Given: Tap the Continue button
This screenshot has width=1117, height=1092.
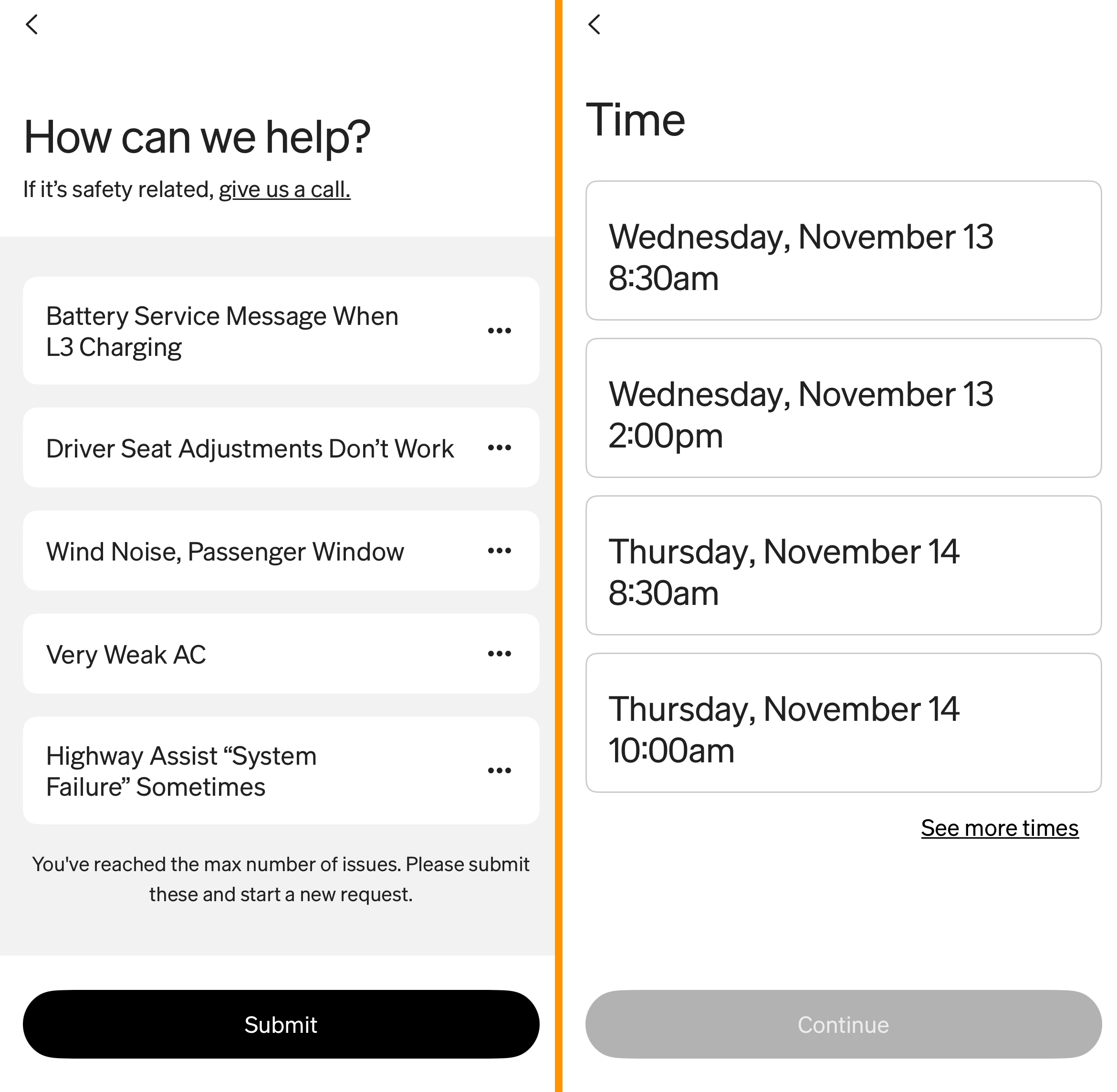Looking at the screenshot, I should point(843,1024).
